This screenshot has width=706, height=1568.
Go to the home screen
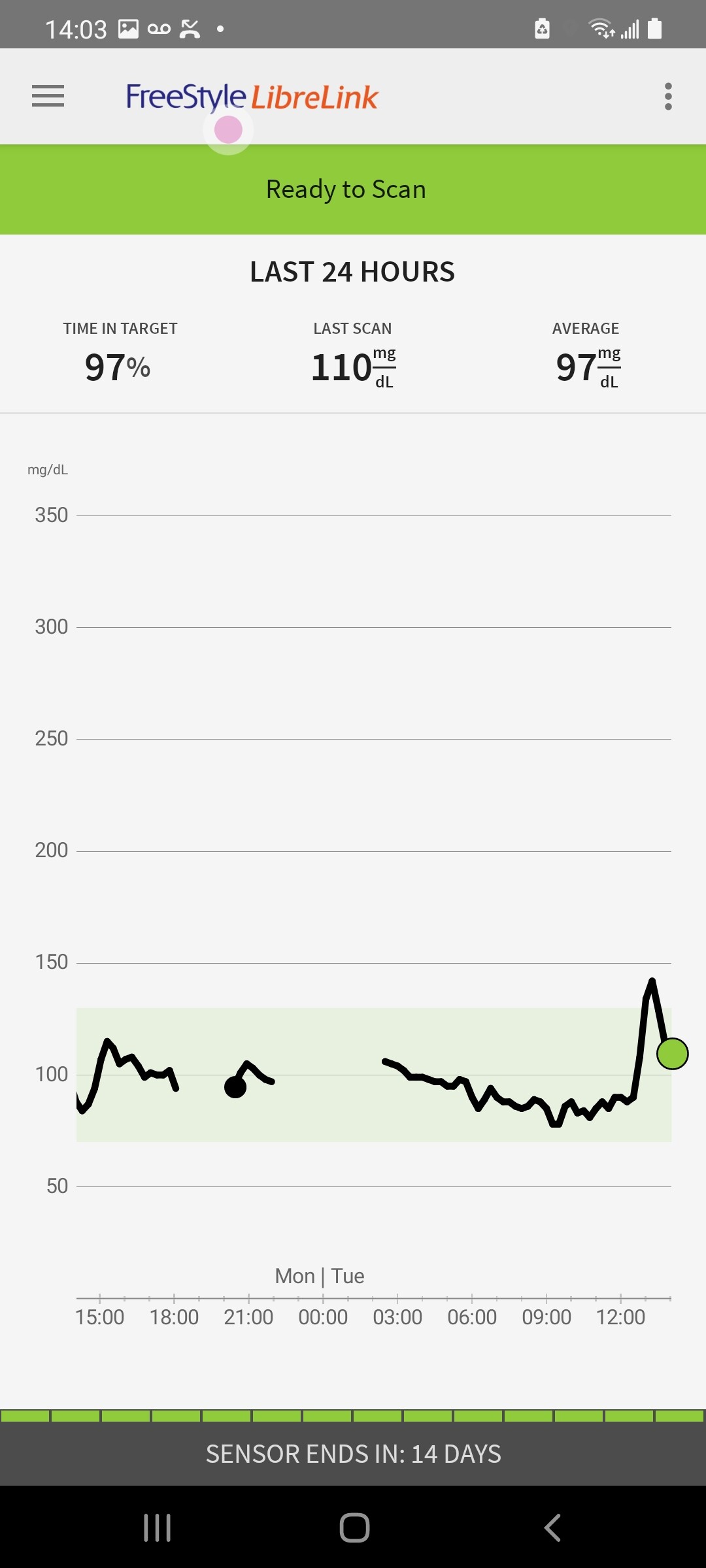354,1527
